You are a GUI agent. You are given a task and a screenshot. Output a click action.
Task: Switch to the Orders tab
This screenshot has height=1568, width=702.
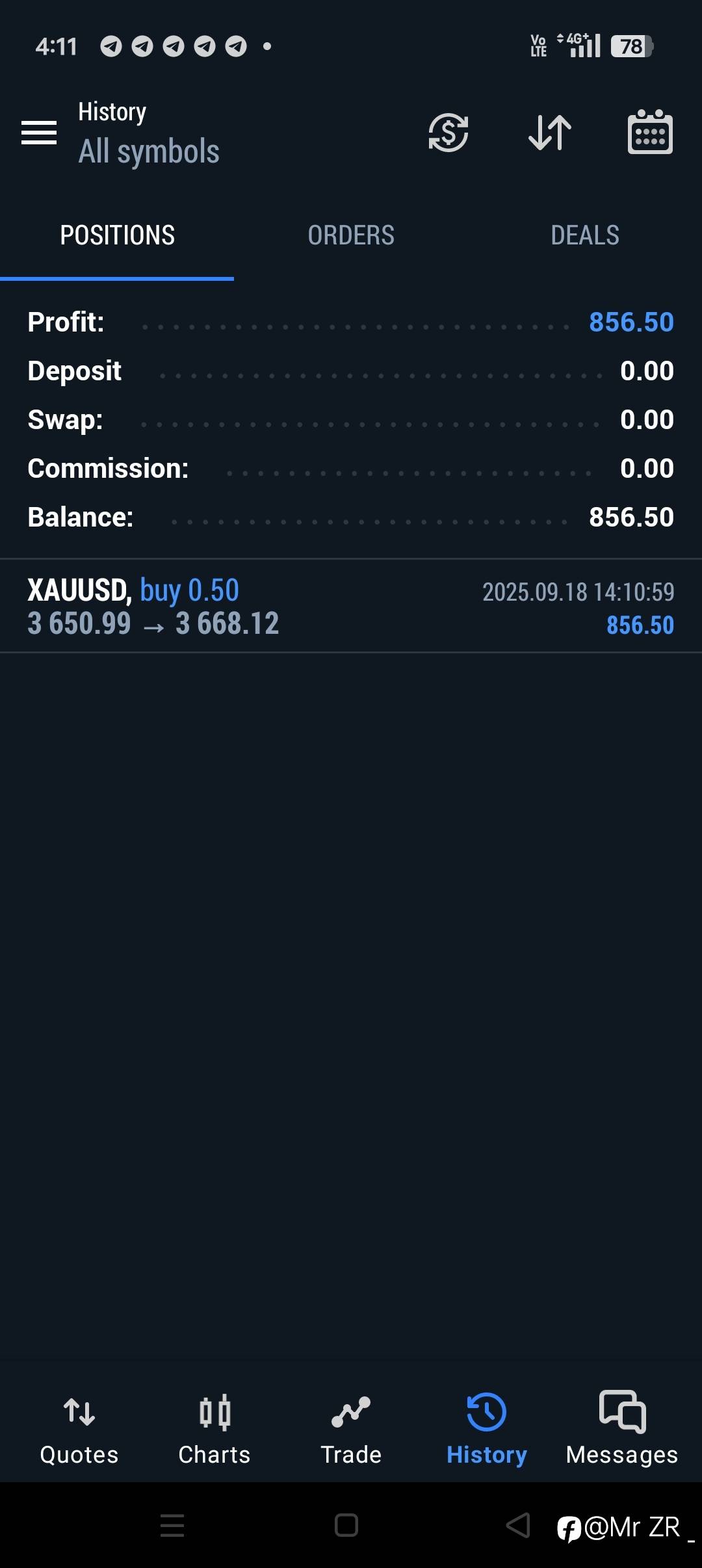pos(351,235)
